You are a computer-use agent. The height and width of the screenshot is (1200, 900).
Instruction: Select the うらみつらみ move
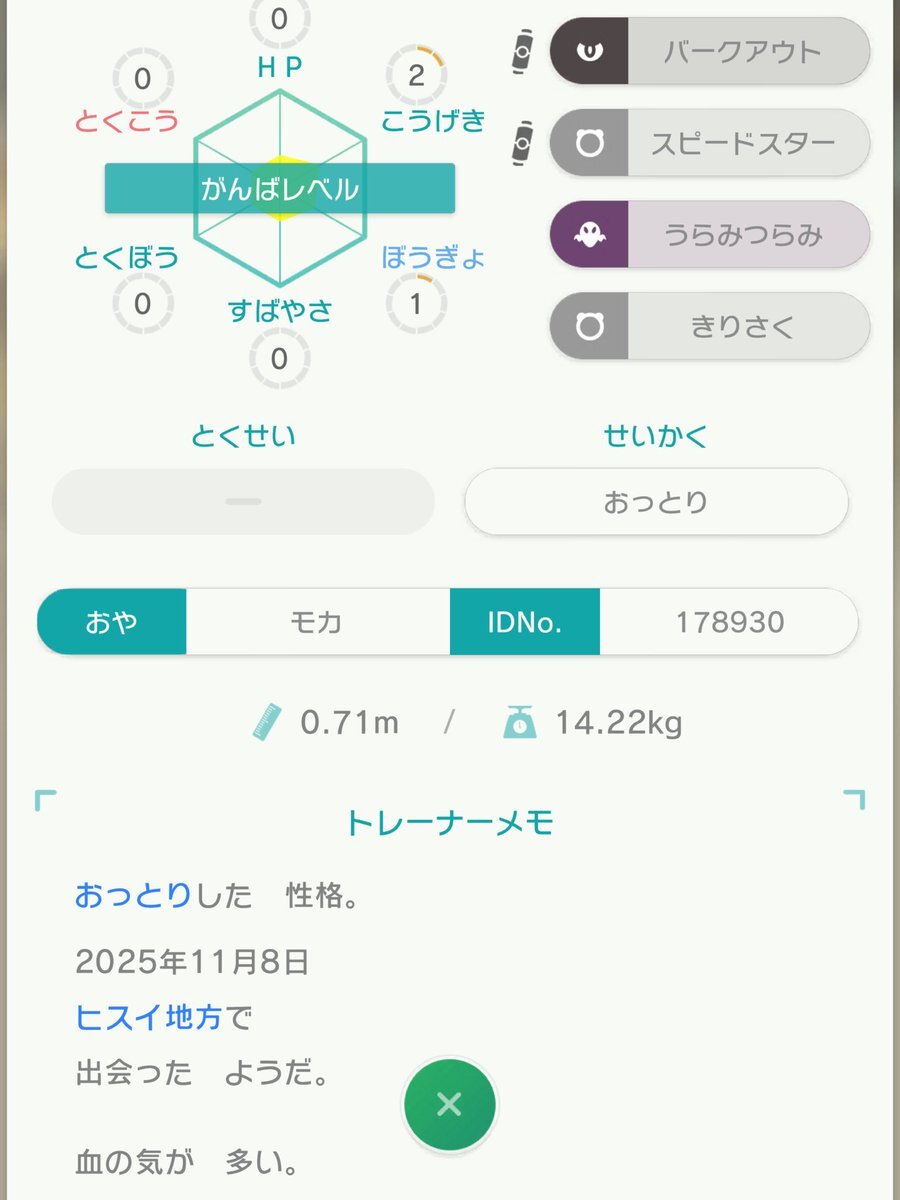point(709,235)
